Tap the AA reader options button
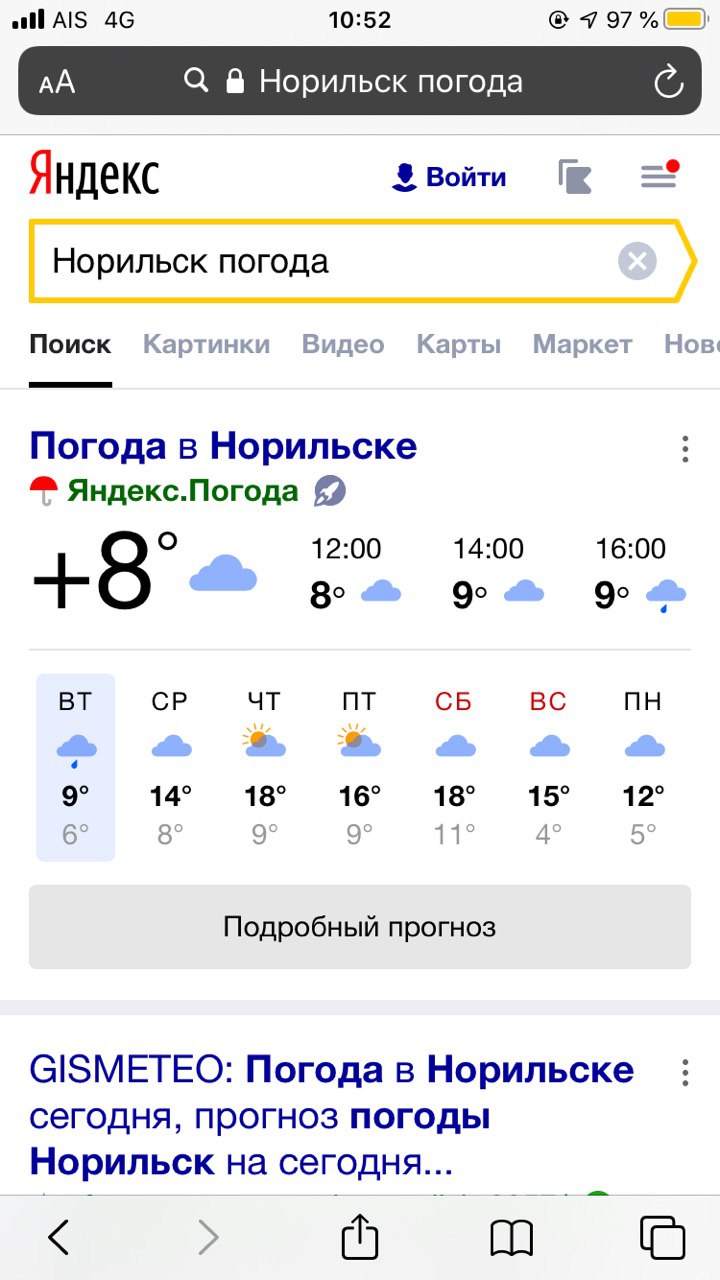Screen dimensions: 720x1280 (57, 83)
